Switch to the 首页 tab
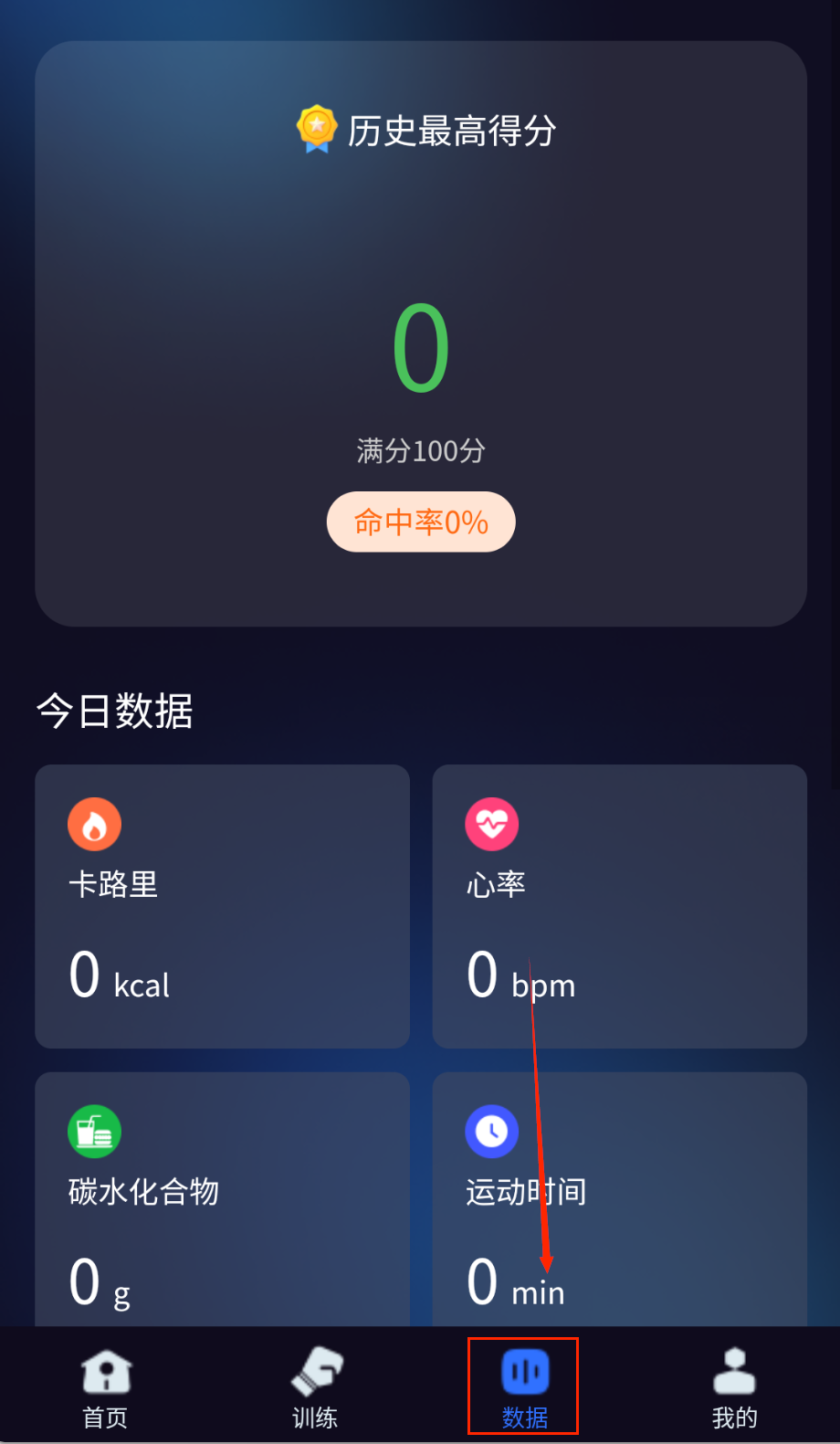The height and width of the screenshot is (1444, 840). click(106, 1386)
